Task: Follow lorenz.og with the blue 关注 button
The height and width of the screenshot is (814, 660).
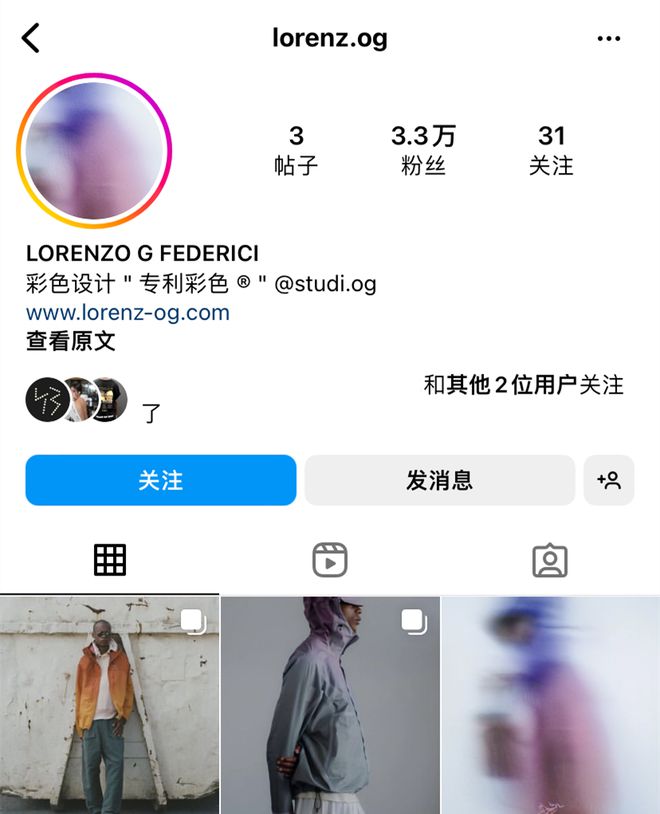Action: tap(161, 480)
